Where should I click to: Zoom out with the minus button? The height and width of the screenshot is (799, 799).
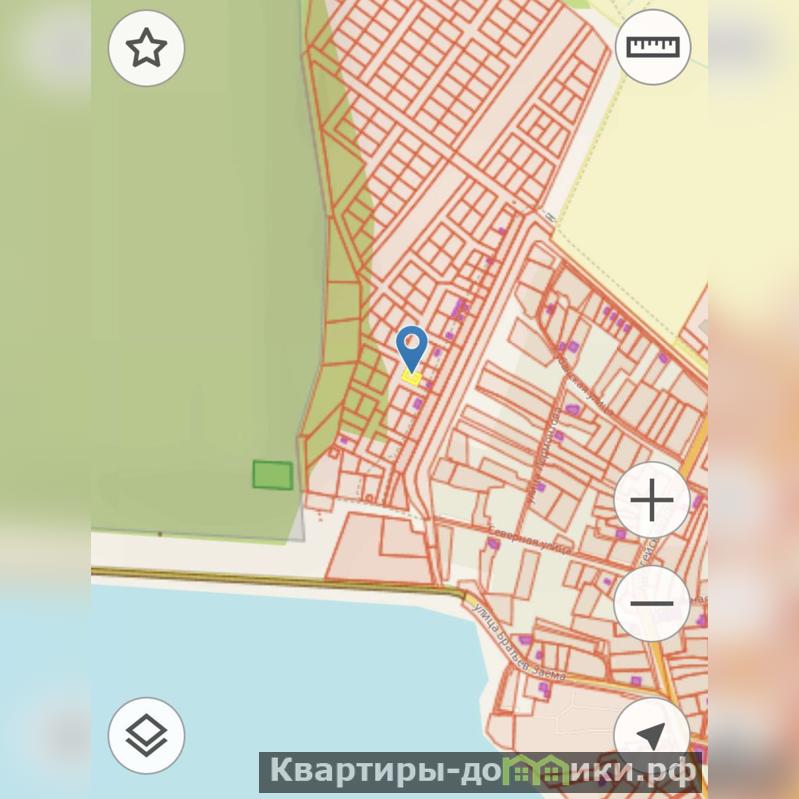(651, 603)
